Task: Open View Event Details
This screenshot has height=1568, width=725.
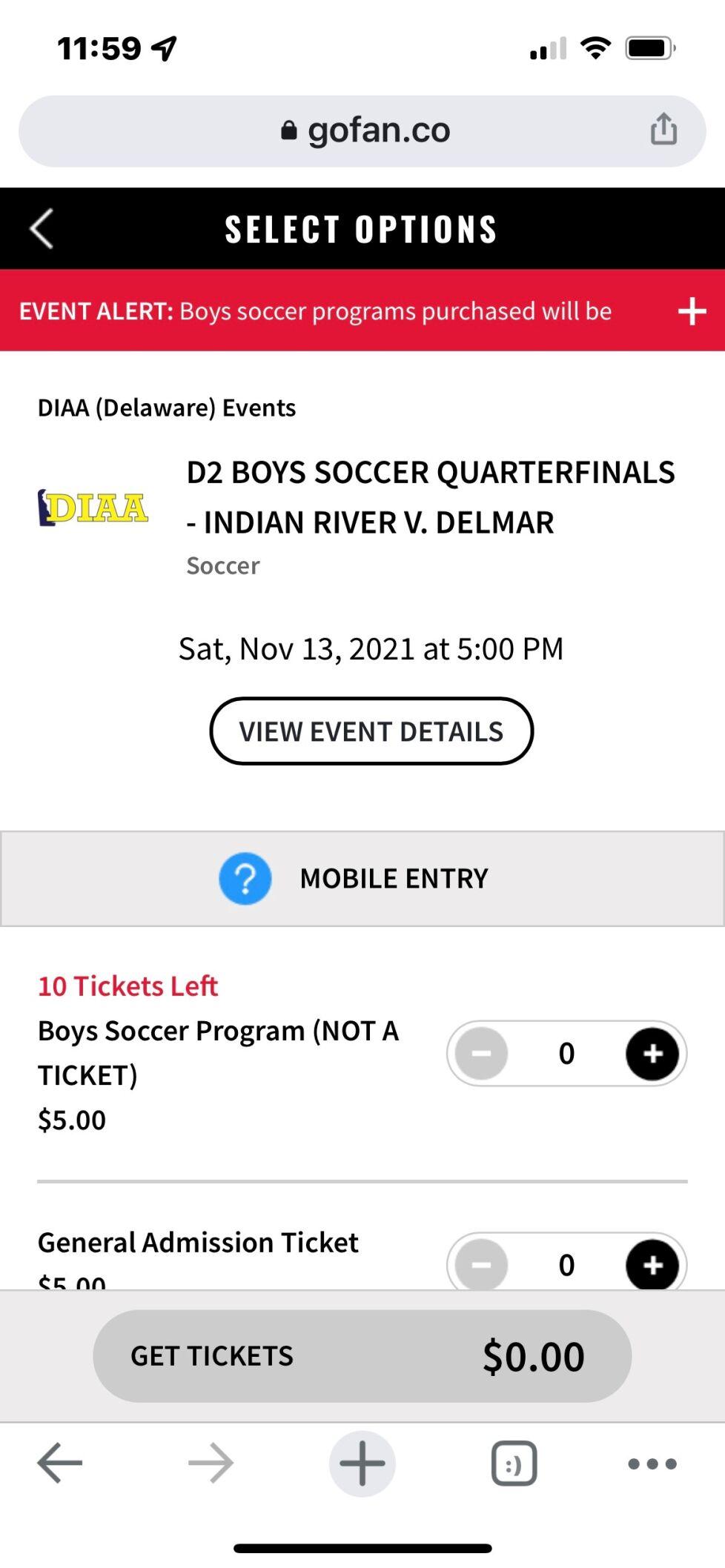Action: coord(371,731)
